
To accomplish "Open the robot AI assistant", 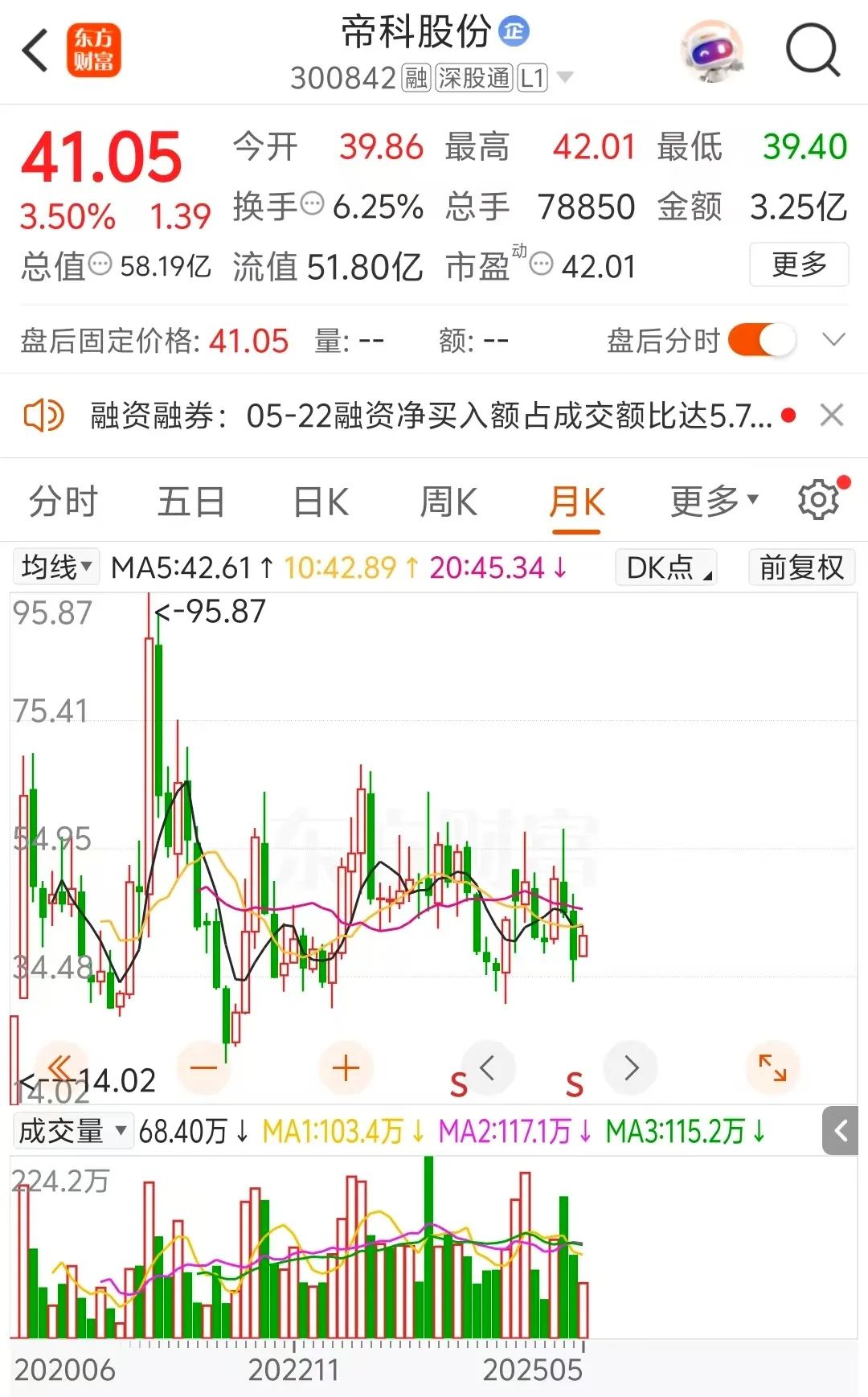I will [x=711, y=51].
